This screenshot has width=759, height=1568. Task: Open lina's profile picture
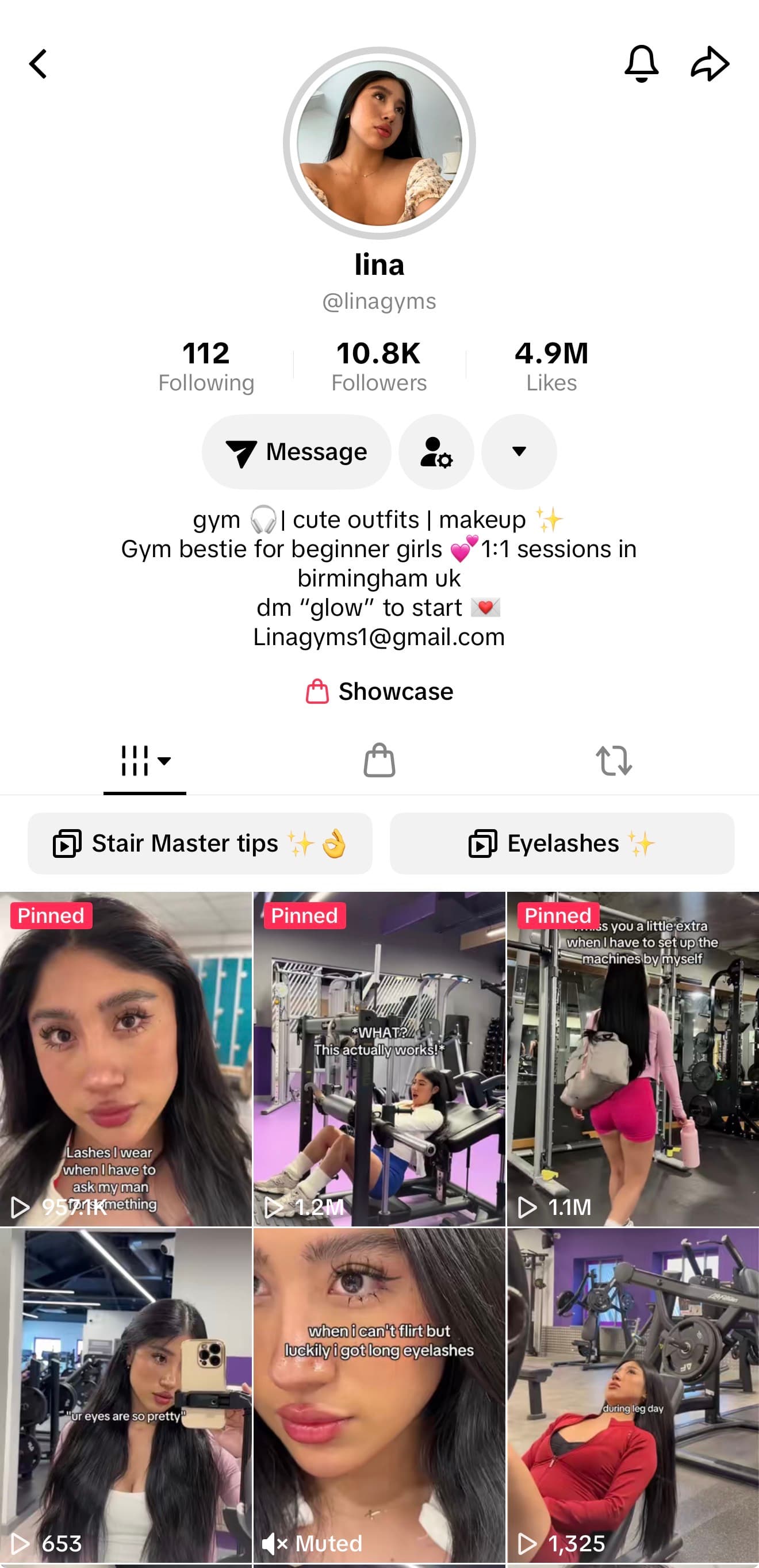point(379,143)
